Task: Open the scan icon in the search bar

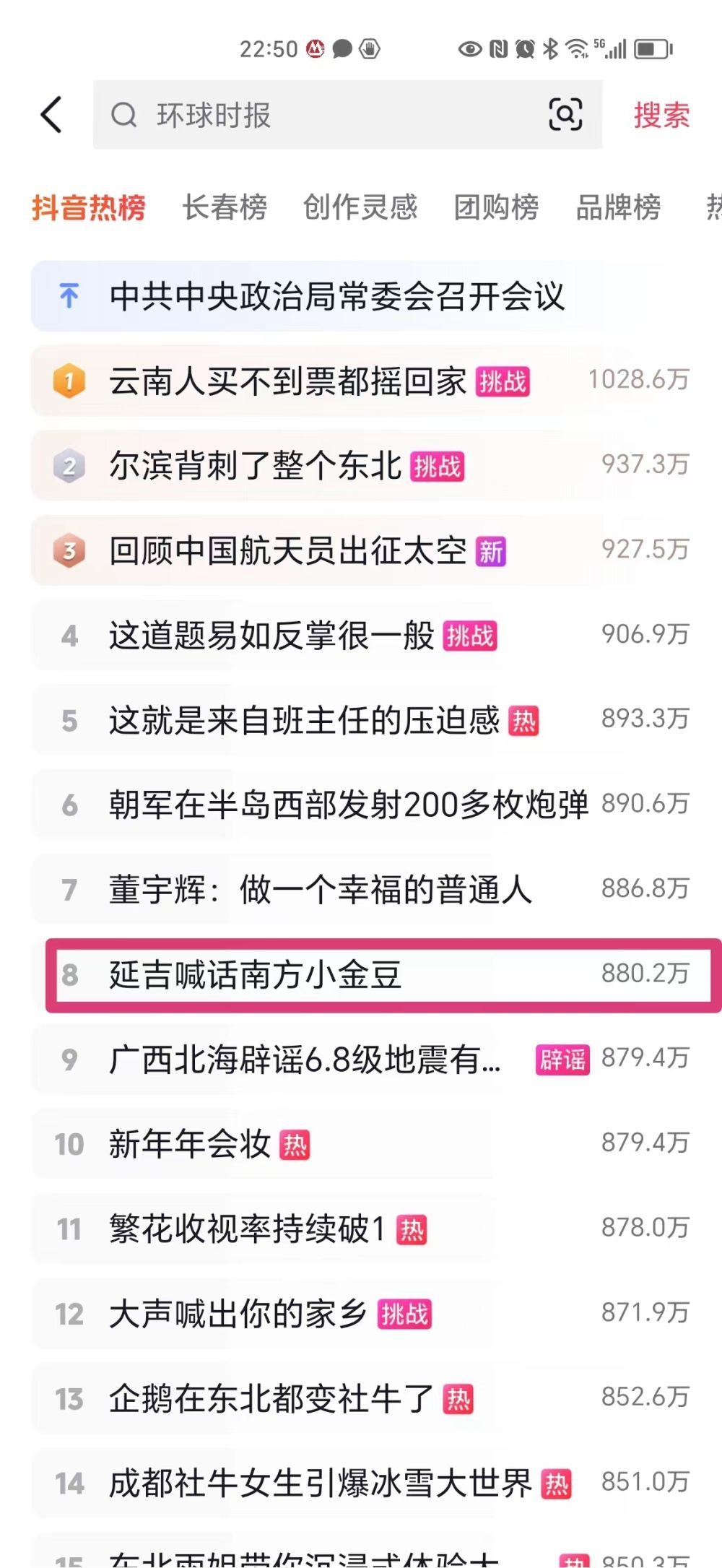Action: [x=565, y=115]
